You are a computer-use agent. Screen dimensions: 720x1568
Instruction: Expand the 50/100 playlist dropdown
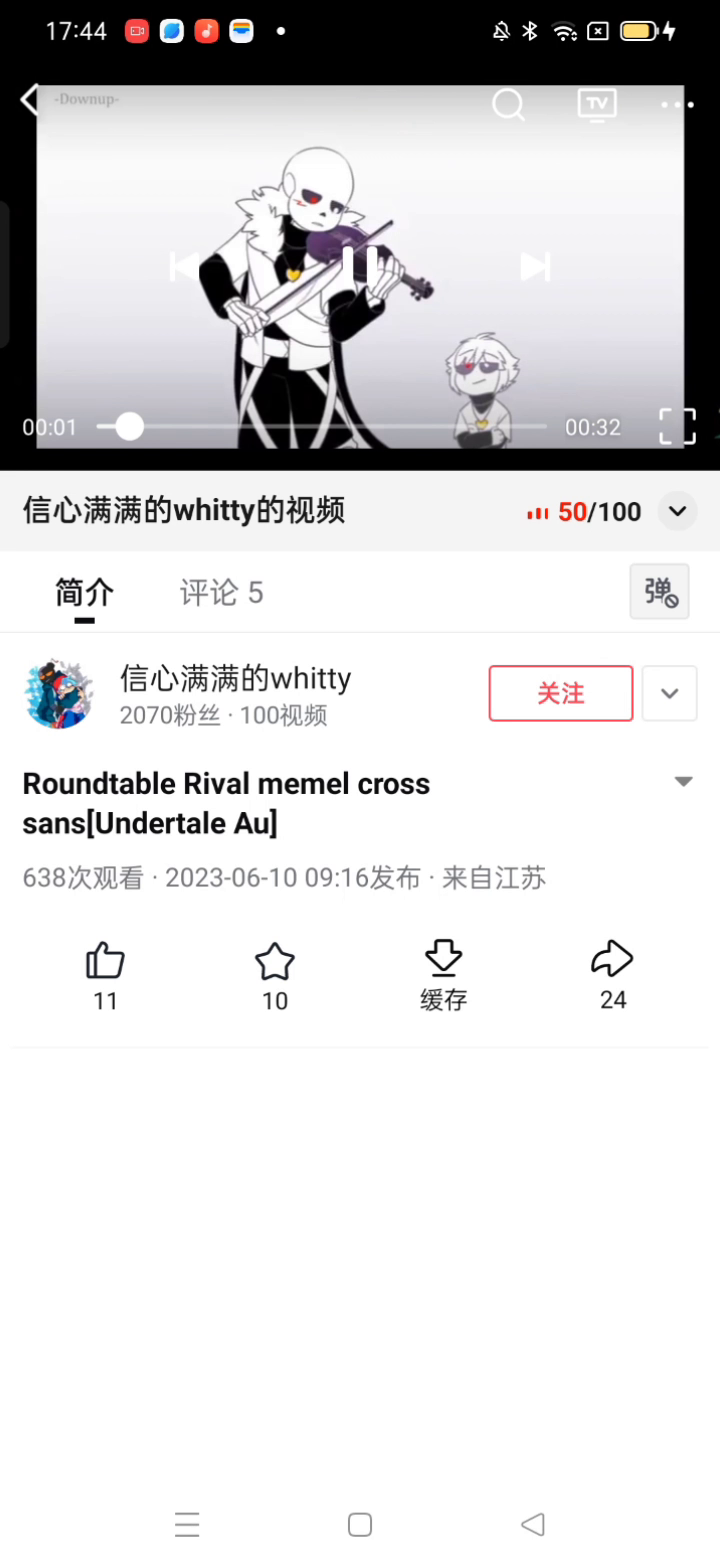click(x=677, y=511)
